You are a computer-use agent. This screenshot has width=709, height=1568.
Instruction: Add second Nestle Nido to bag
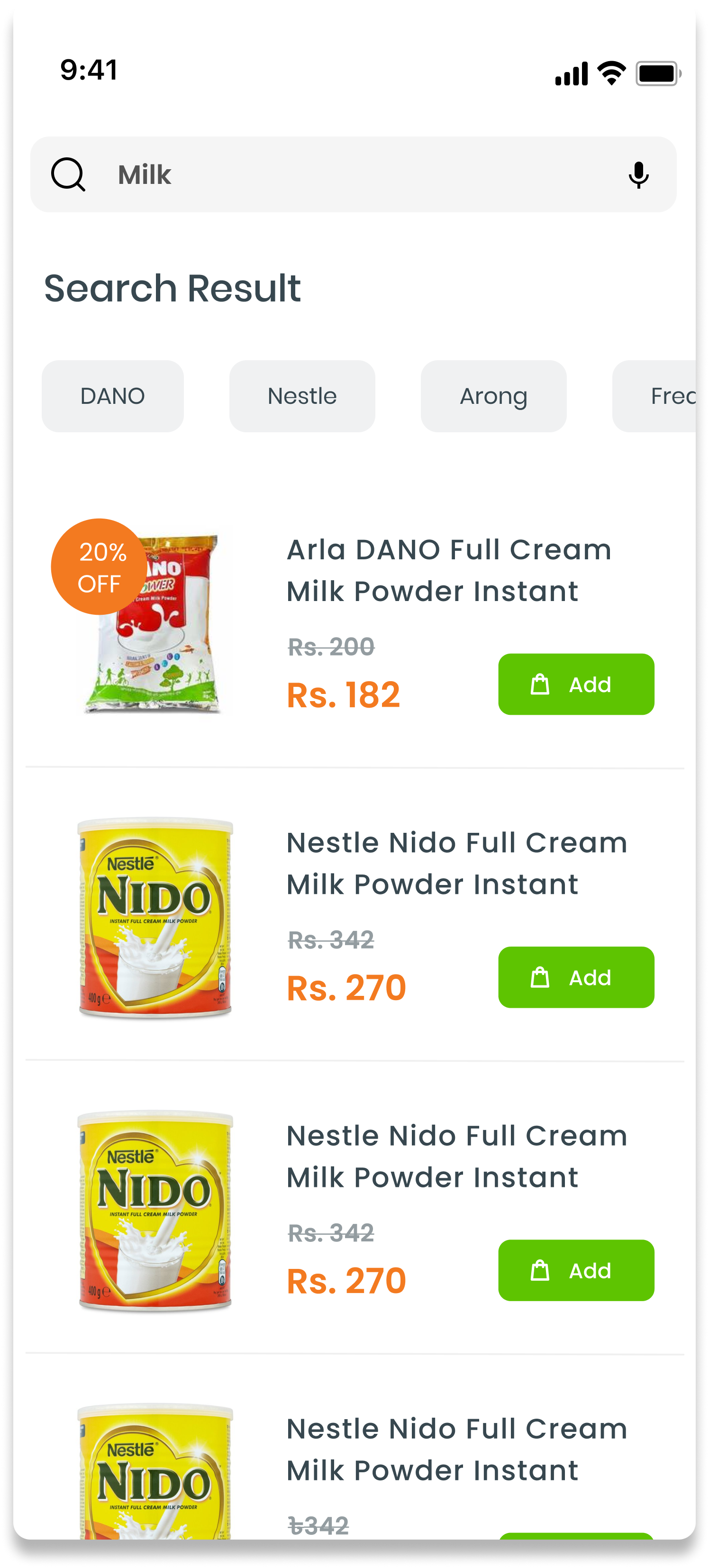[x=576, y=1270]
